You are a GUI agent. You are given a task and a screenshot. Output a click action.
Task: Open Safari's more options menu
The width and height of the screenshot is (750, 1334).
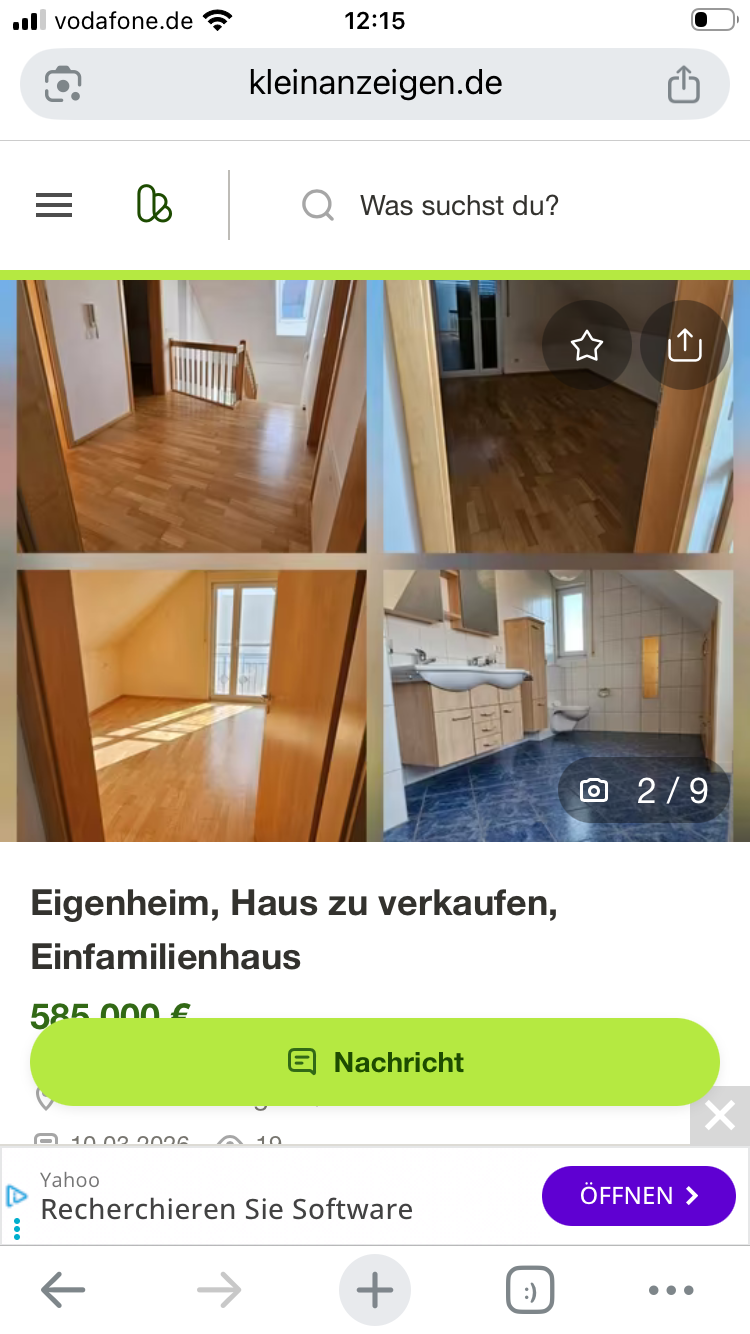tap(671, 1290)
